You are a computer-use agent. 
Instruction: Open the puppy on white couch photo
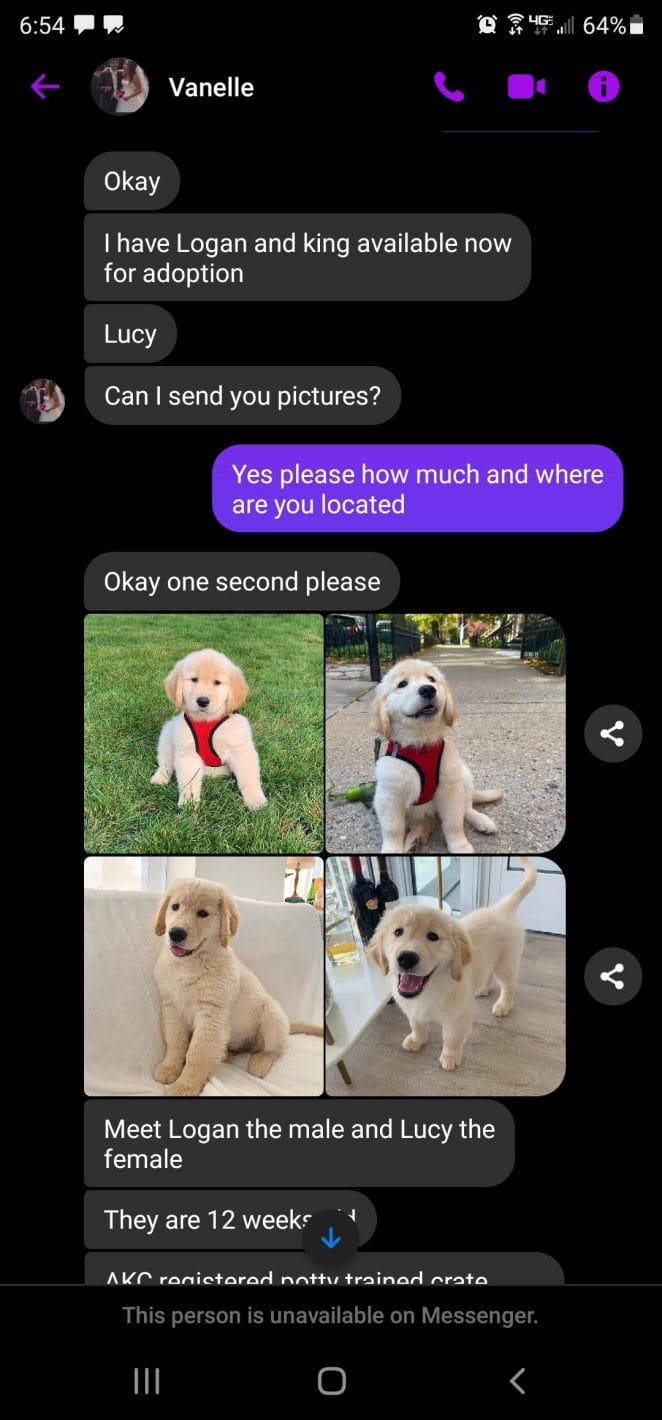(204, 976)
